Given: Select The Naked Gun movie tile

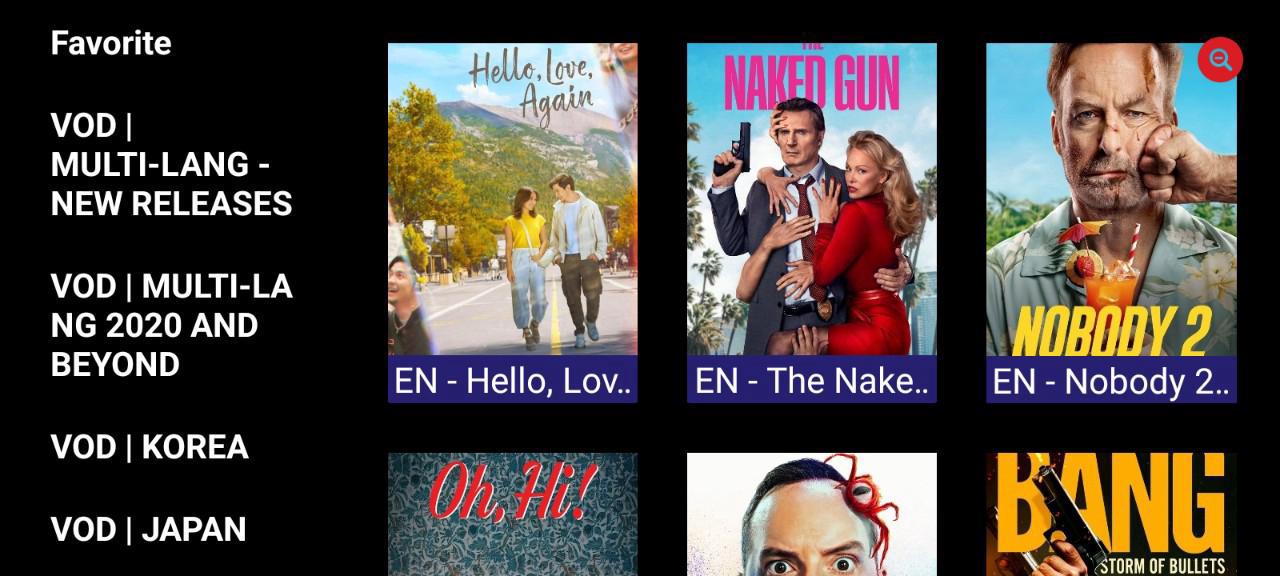Looking at the screenshot, I should (811, 222).
